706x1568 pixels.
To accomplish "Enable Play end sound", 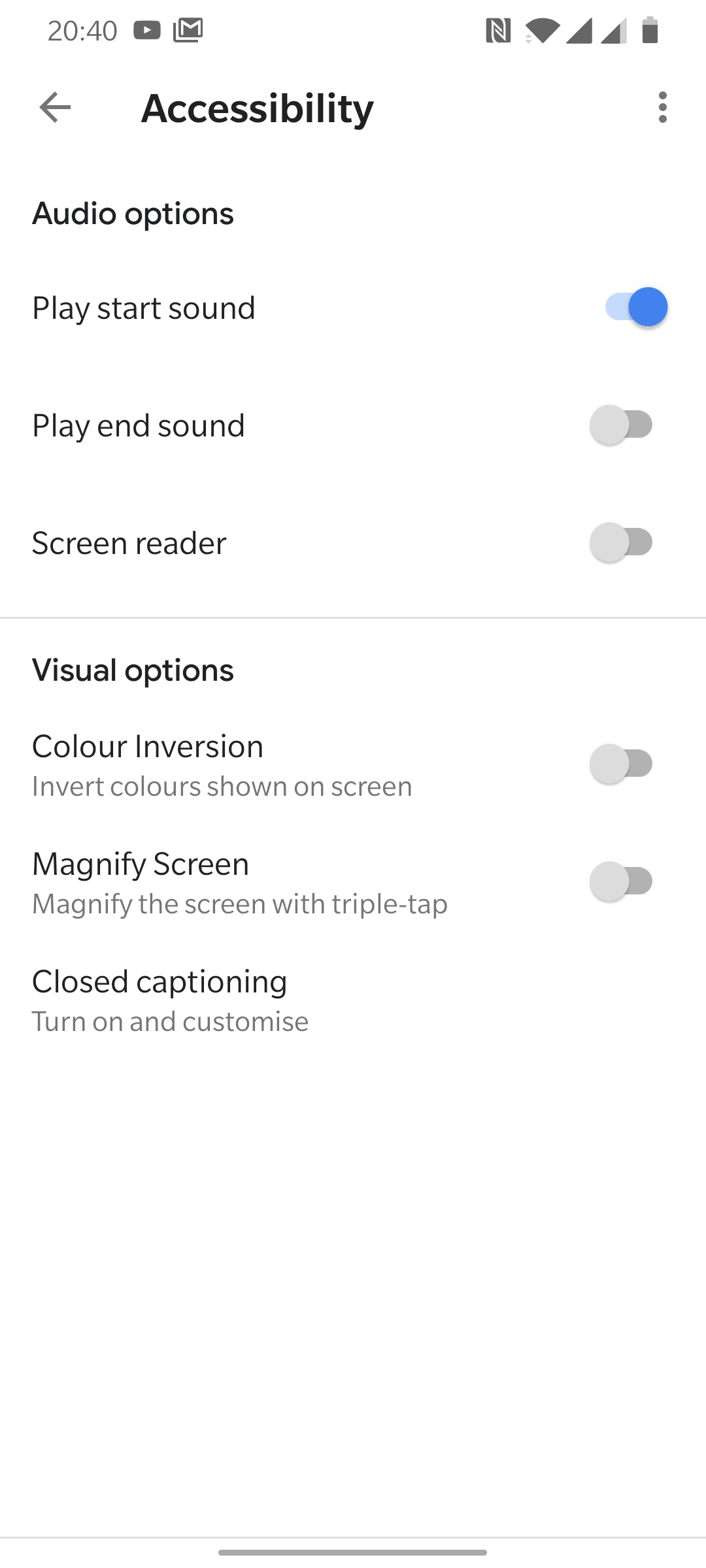I will [x=622, y=425].
